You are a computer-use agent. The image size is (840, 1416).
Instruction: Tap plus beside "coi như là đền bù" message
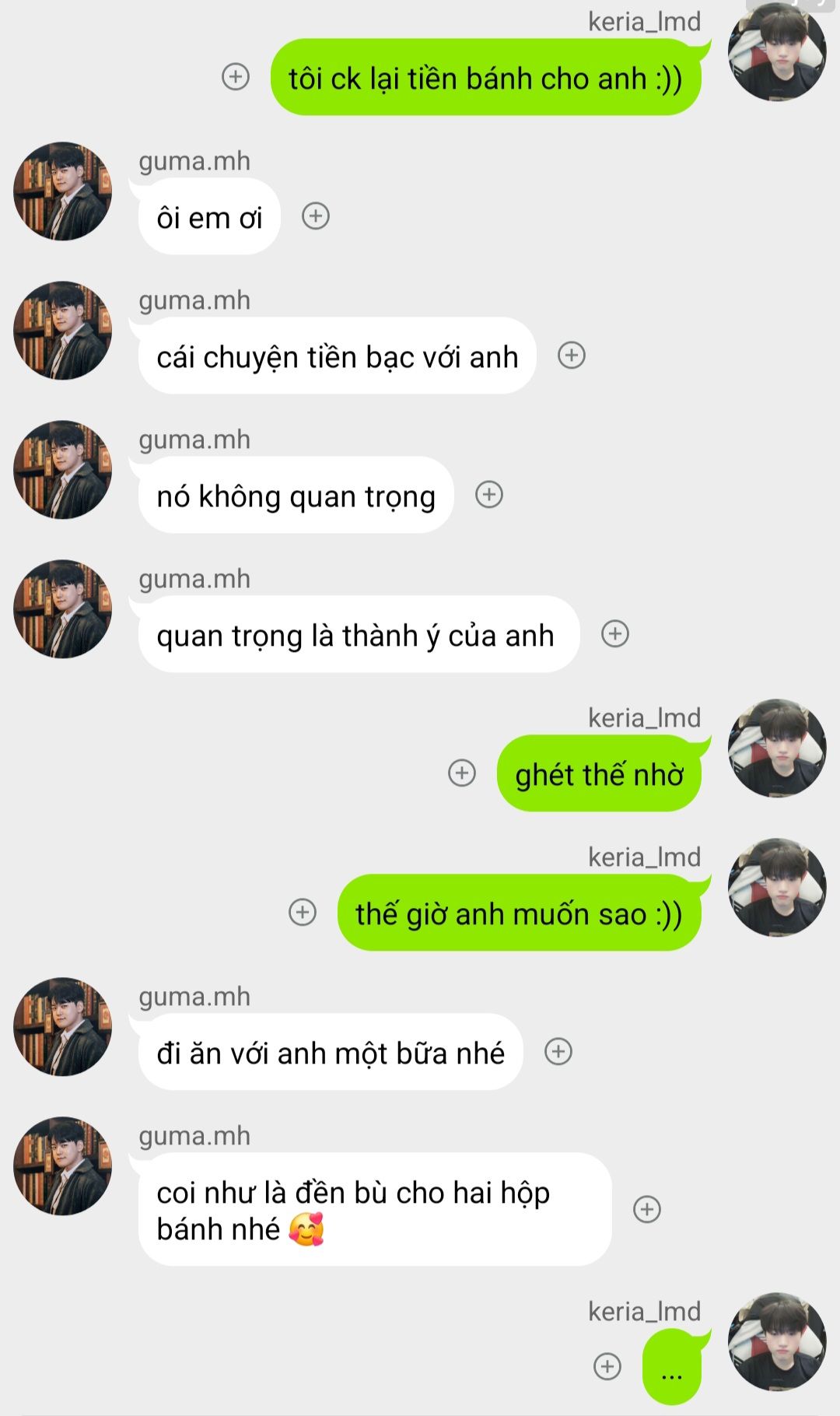pyautogui.click(x=647, y=1209)
